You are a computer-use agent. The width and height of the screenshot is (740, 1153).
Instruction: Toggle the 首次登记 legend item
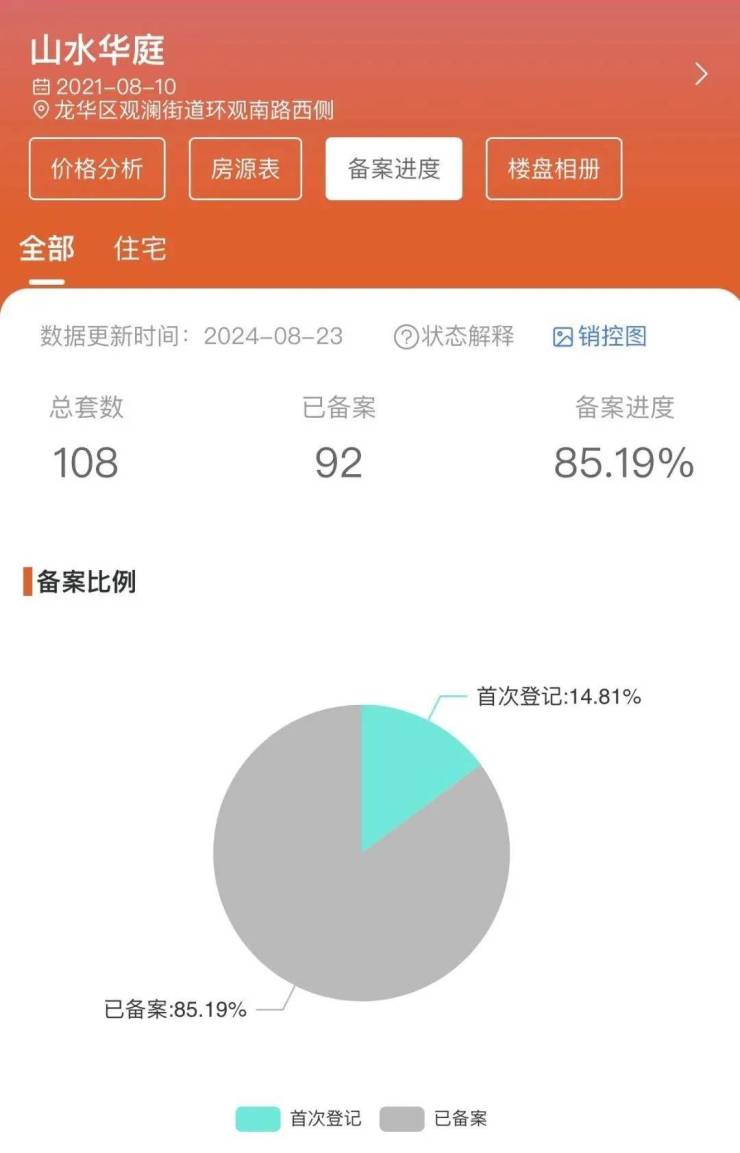[299, 1119]
